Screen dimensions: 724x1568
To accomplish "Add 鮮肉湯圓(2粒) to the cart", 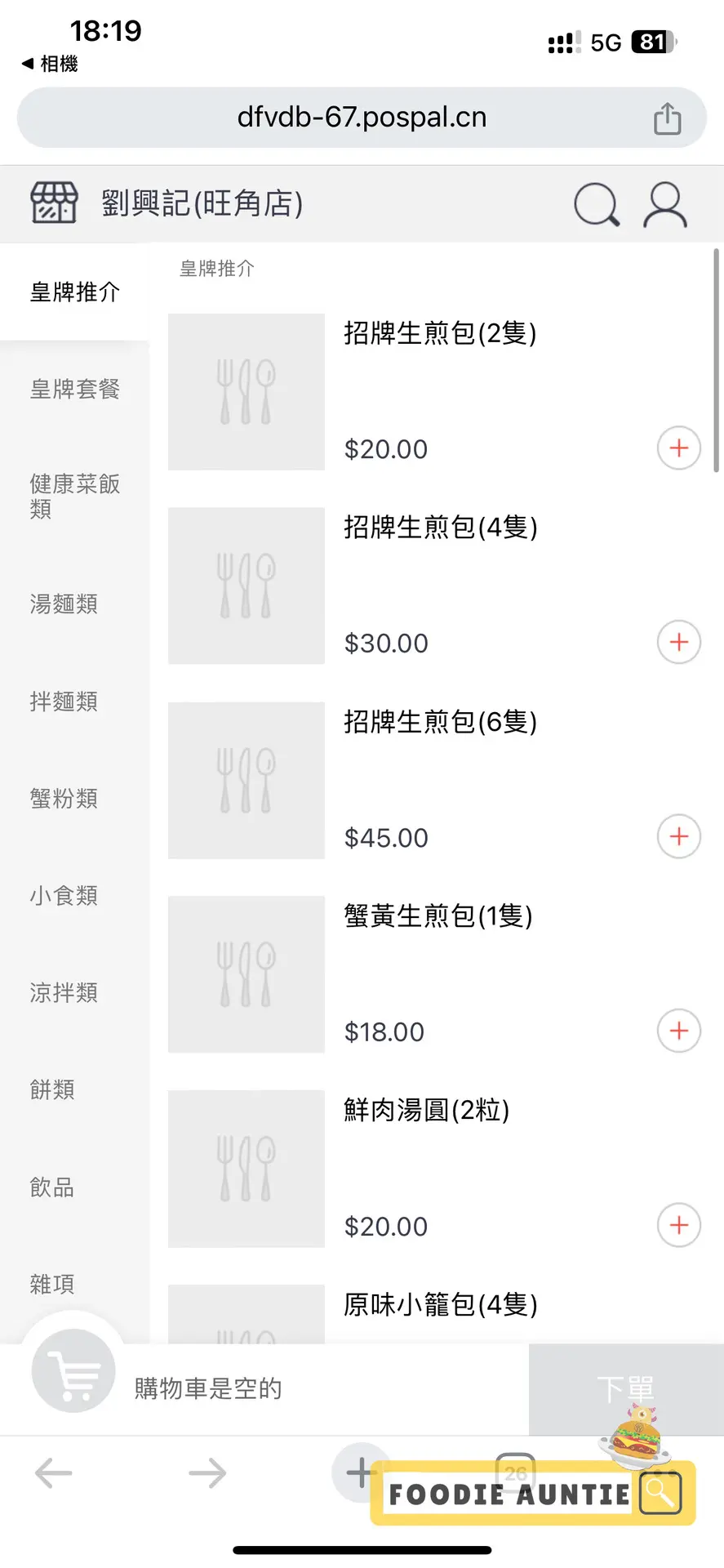I will pos(678,1226).
